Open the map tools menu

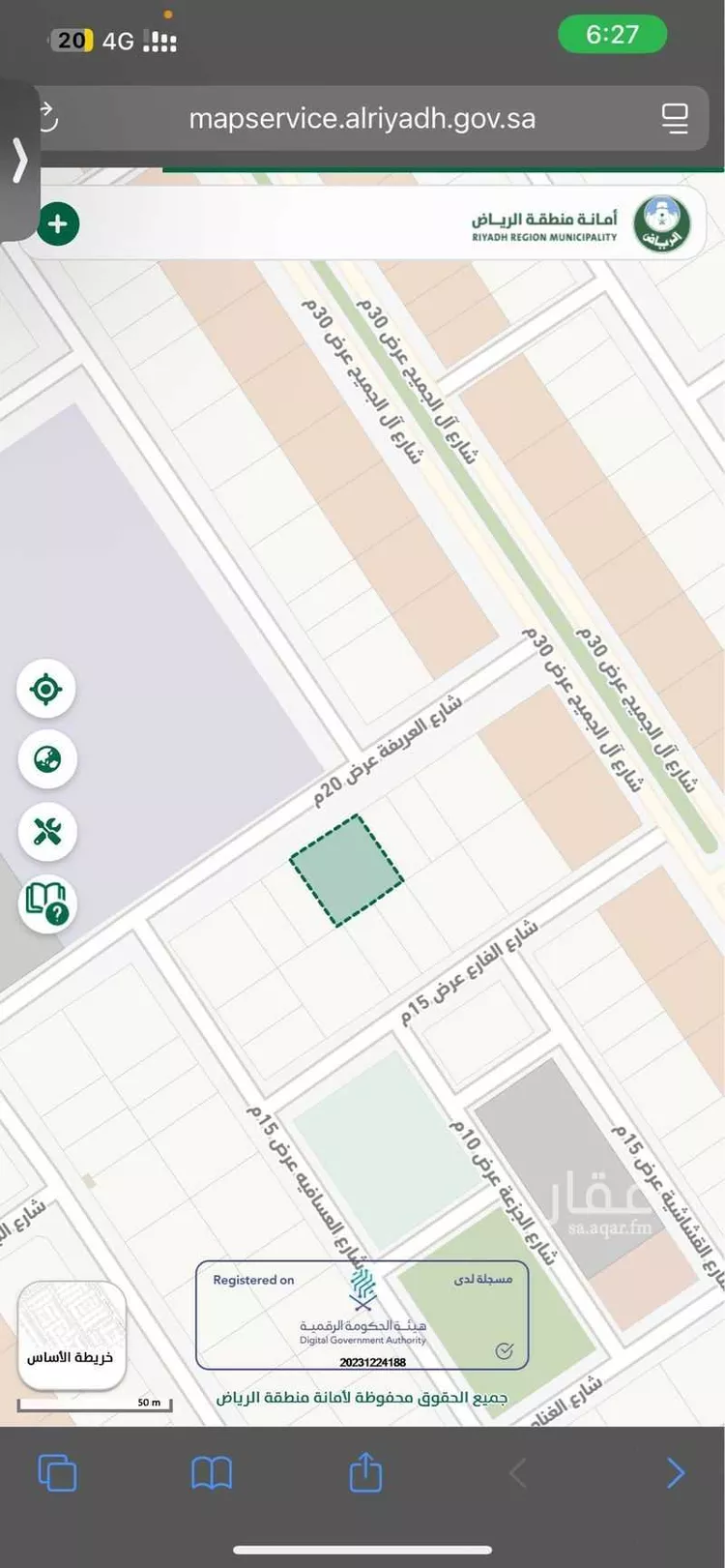click(46, 831)
